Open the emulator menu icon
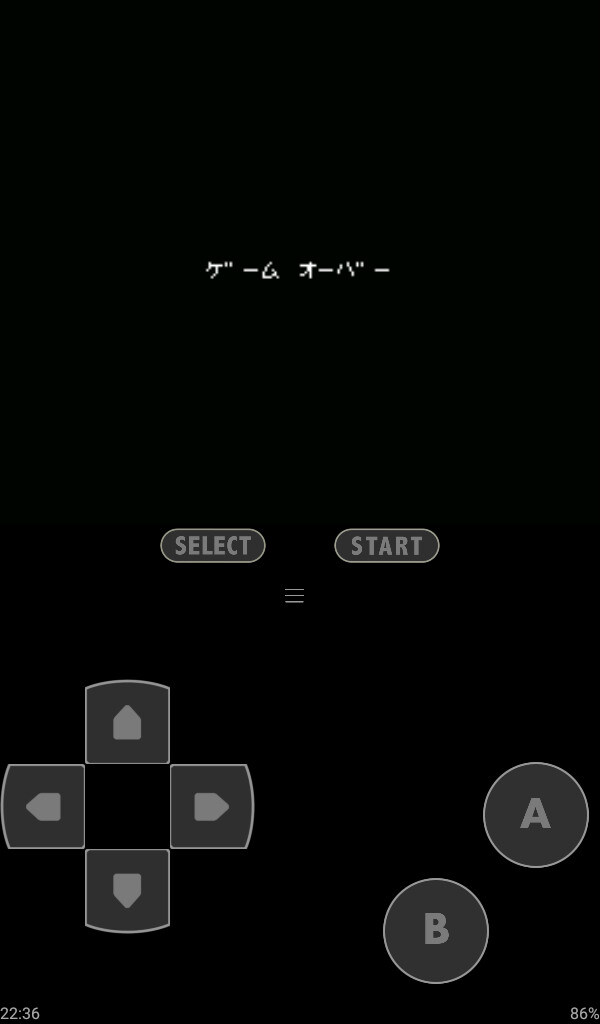The width and height of the screenshot is (600, 1024). (x=294, y=596)
